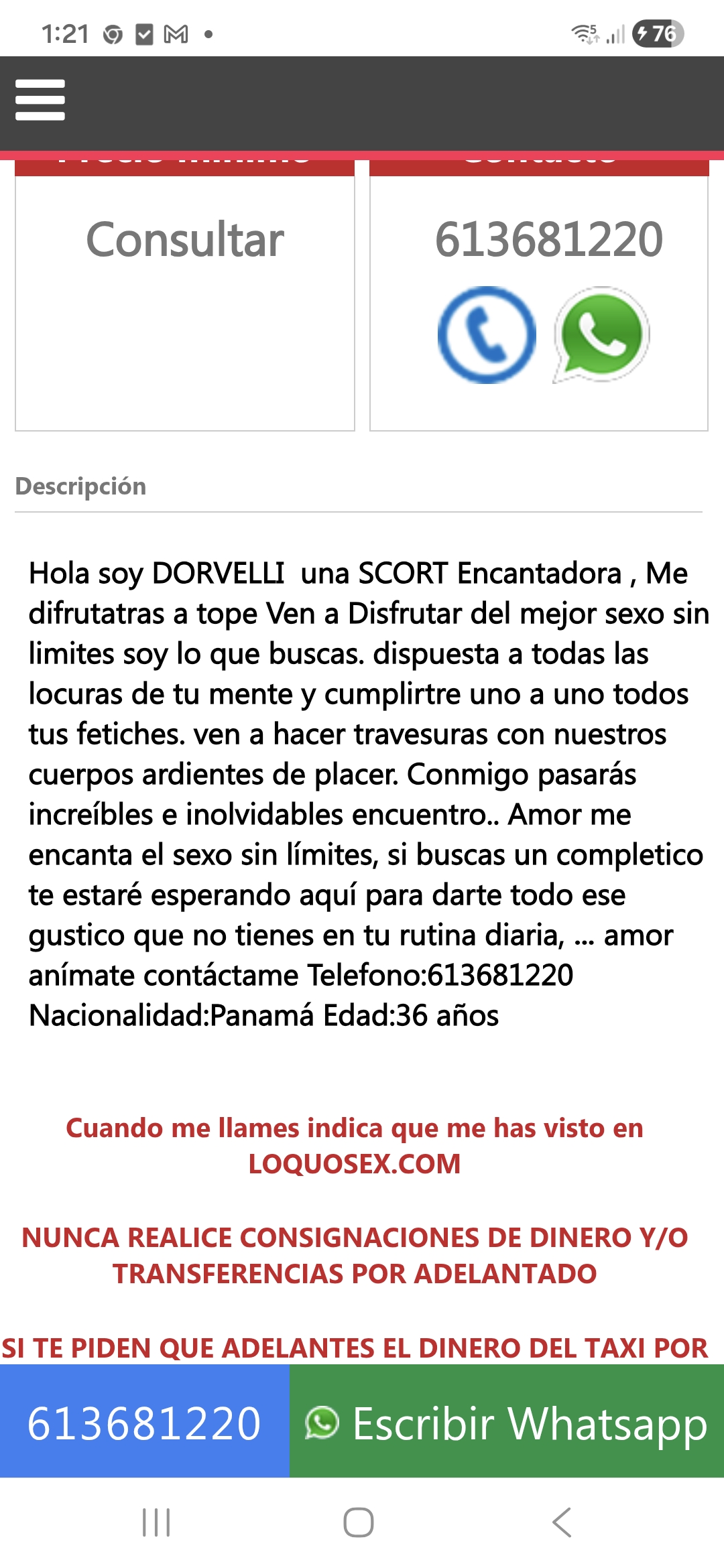The width and height of the screenshot is (724, 1568).
Task: Go back with the system back button
Action: click(562, 1523)
